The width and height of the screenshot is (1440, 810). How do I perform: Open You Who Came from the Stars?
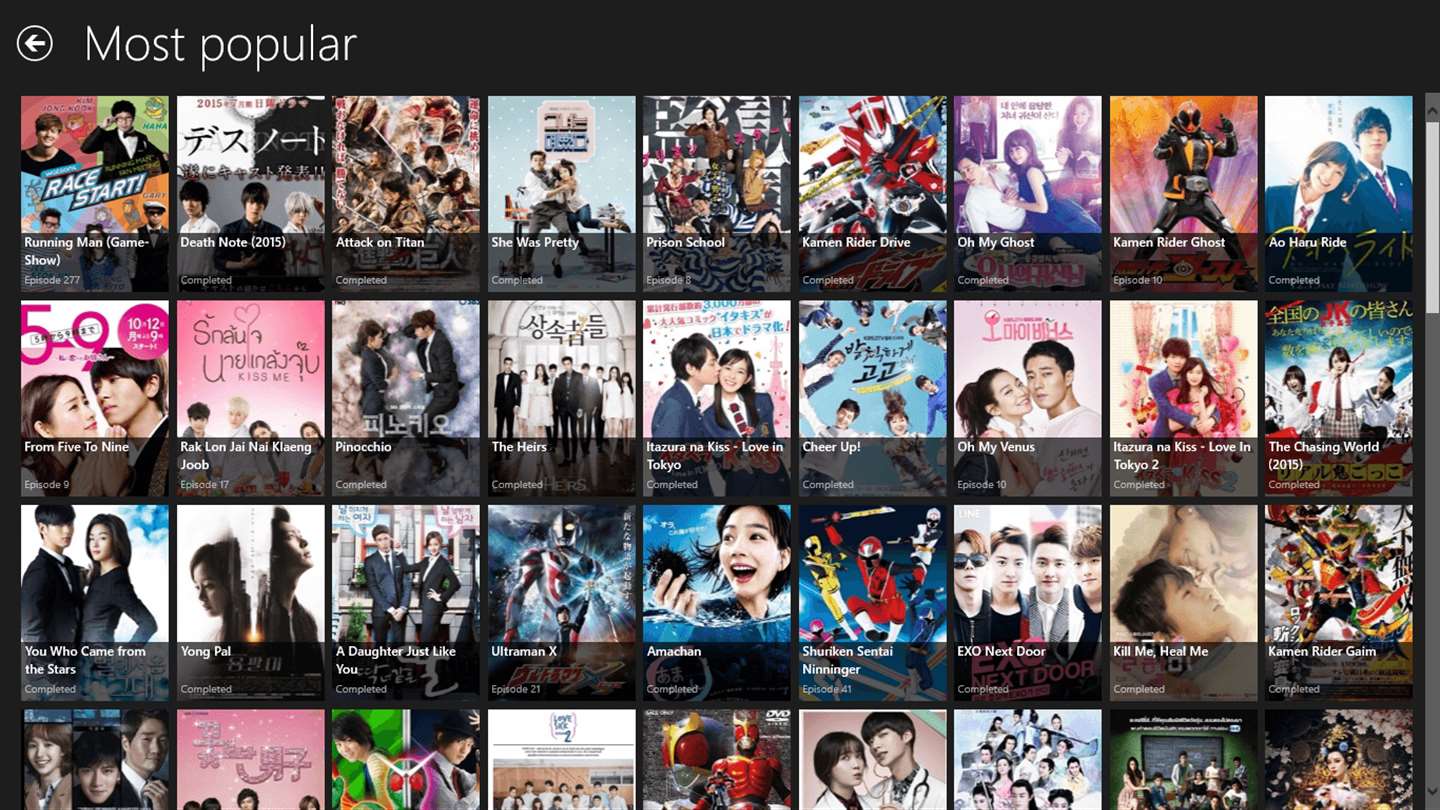[x=95, y=602]
